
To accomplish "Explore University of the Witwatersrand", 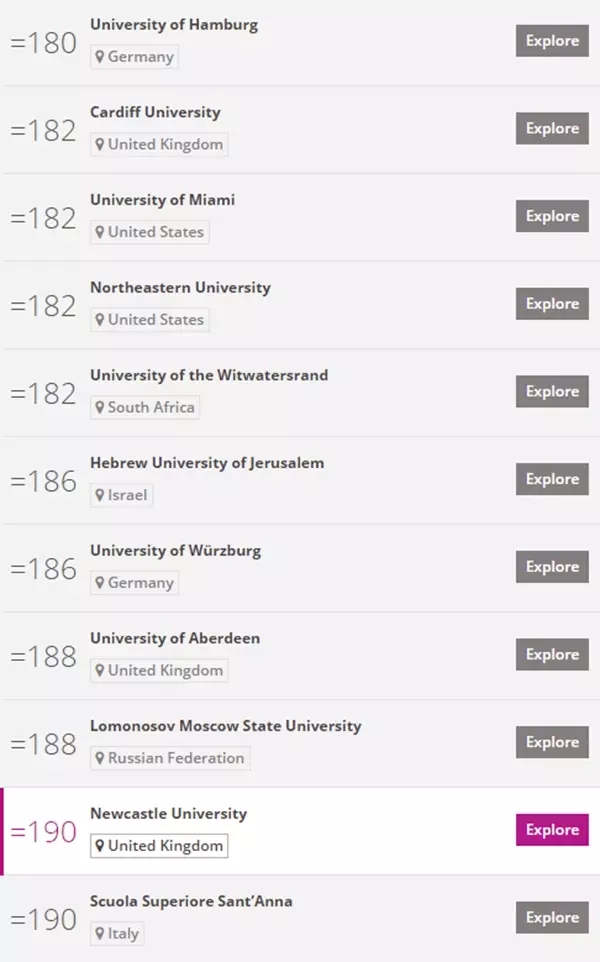I will point(552,391).
